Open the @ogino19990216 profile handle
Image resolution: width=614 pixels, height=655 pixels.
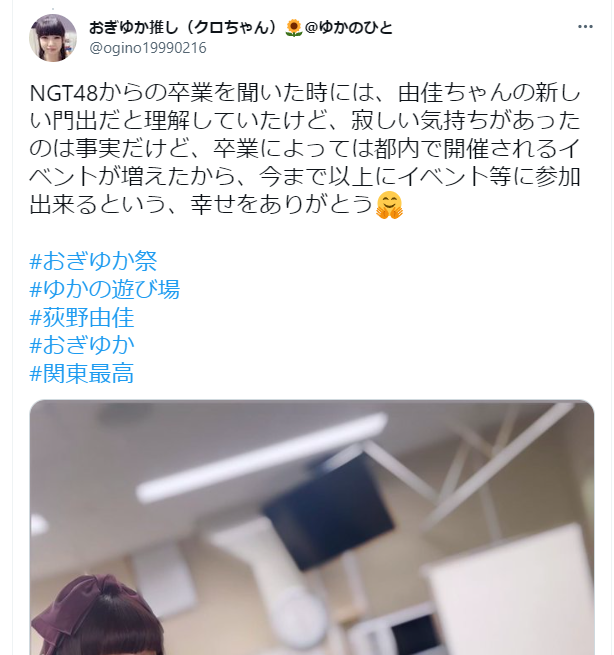(149, 48)
